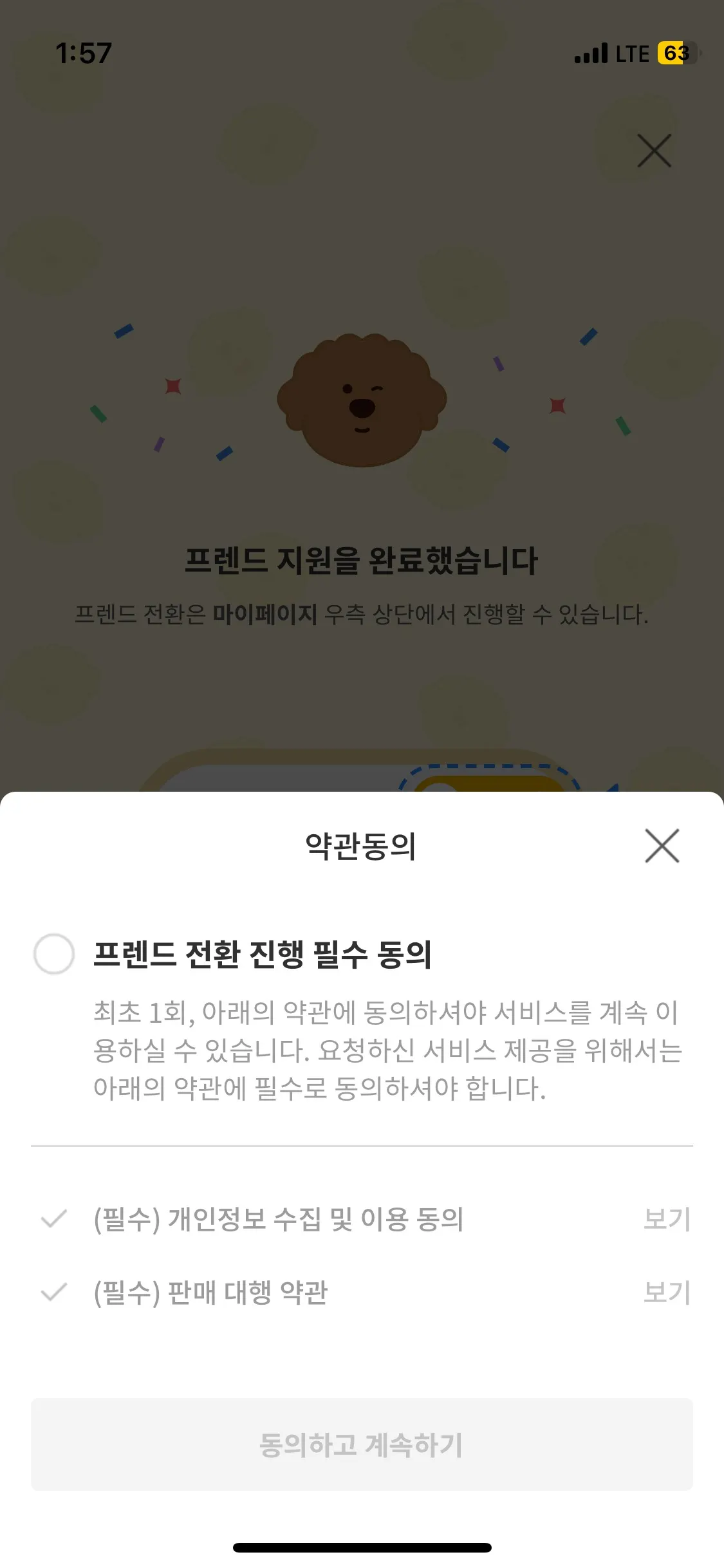View 판매 대행 약관 details via 보기
The height and width of the screenshot is (1568, 724).
tap(667, 1292)
